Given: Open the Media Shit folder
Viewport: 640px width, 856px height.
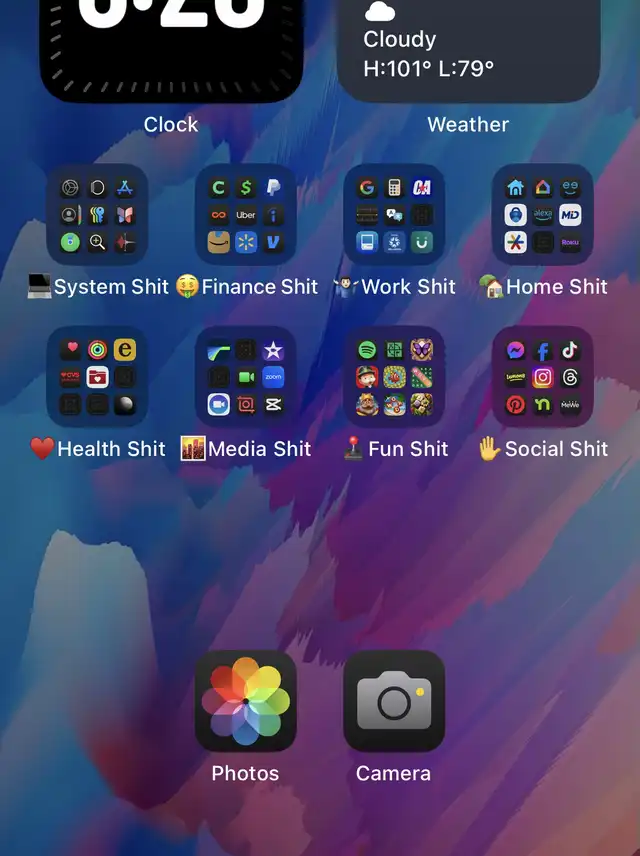Looking at the screenshot, I should point(246,377).
